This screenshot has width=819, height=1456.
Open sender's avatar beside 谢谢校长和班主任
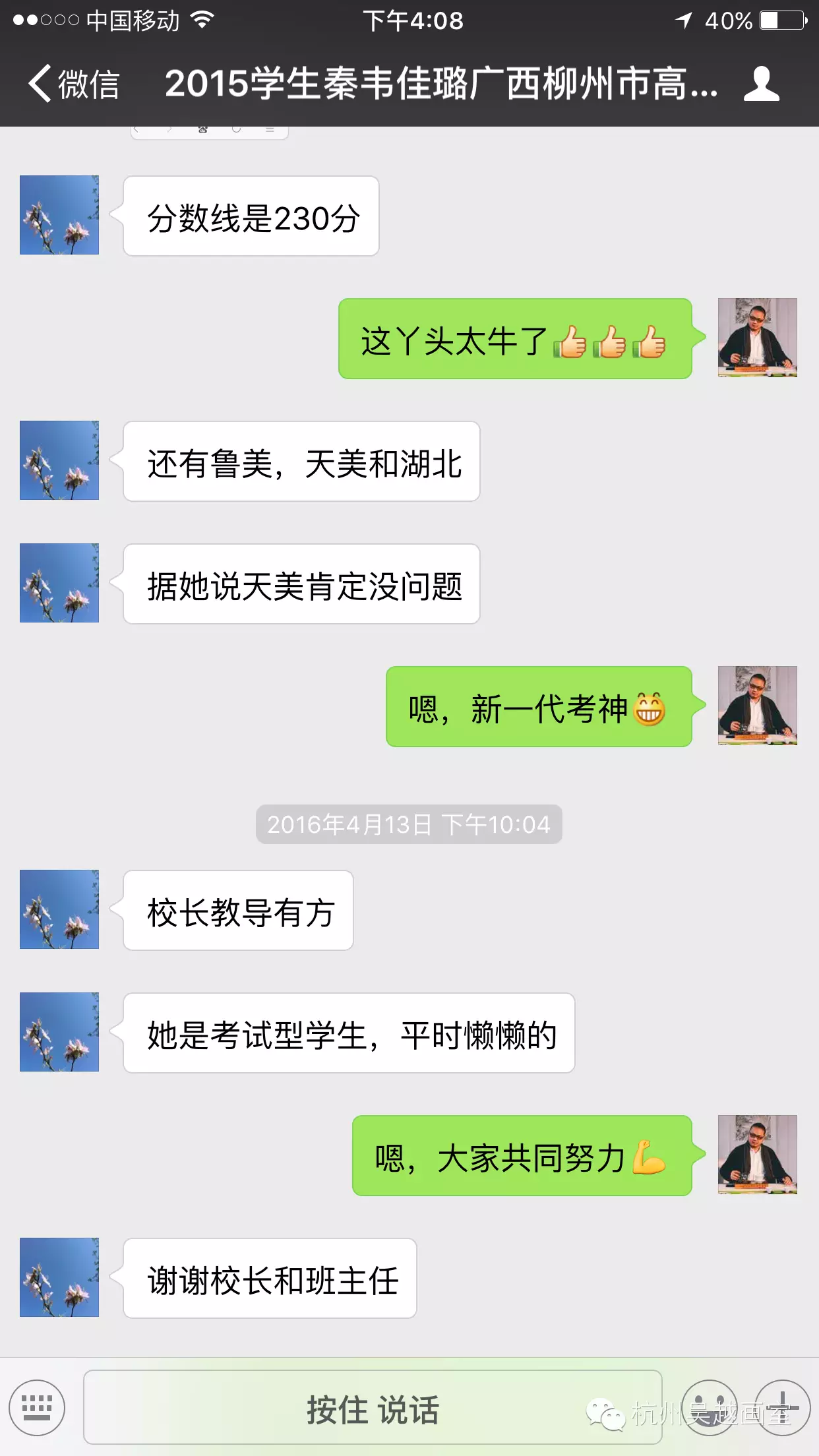pos(59,1277)
